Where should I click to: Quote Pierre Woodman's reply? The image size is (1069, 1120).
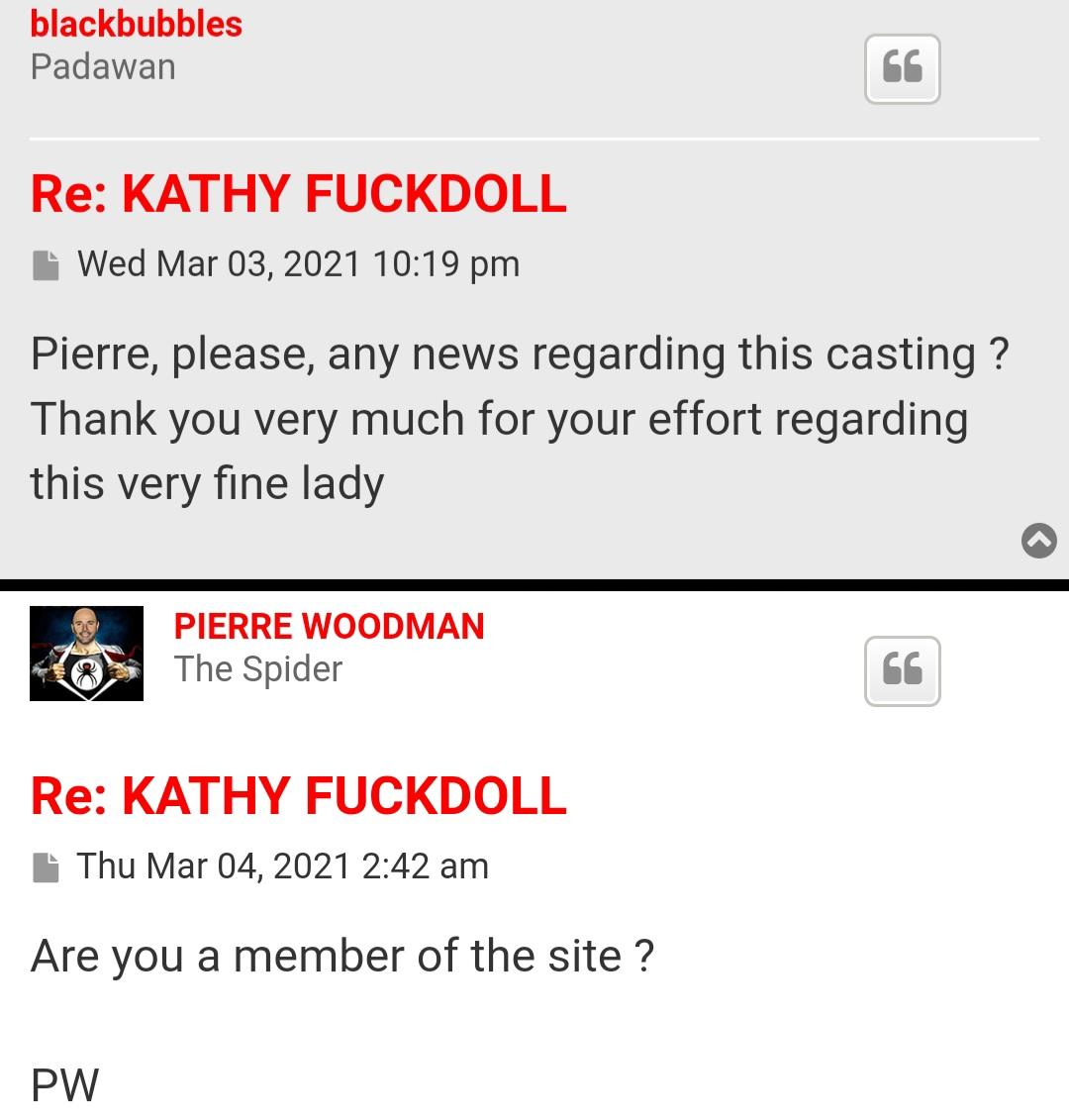(x=902, y=670)
